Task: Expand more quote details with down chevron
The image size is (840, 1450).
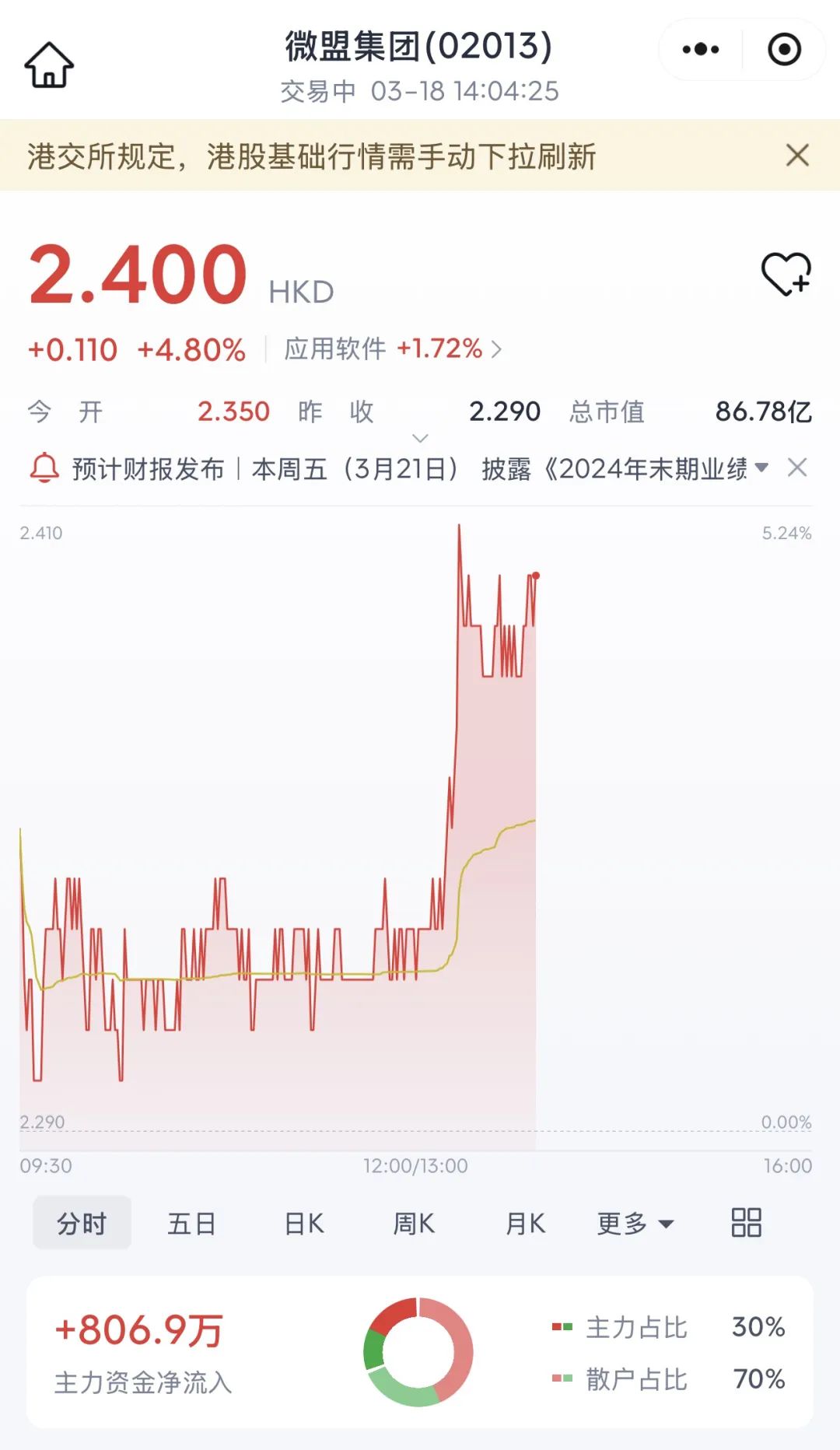Action: coord(420,439)
